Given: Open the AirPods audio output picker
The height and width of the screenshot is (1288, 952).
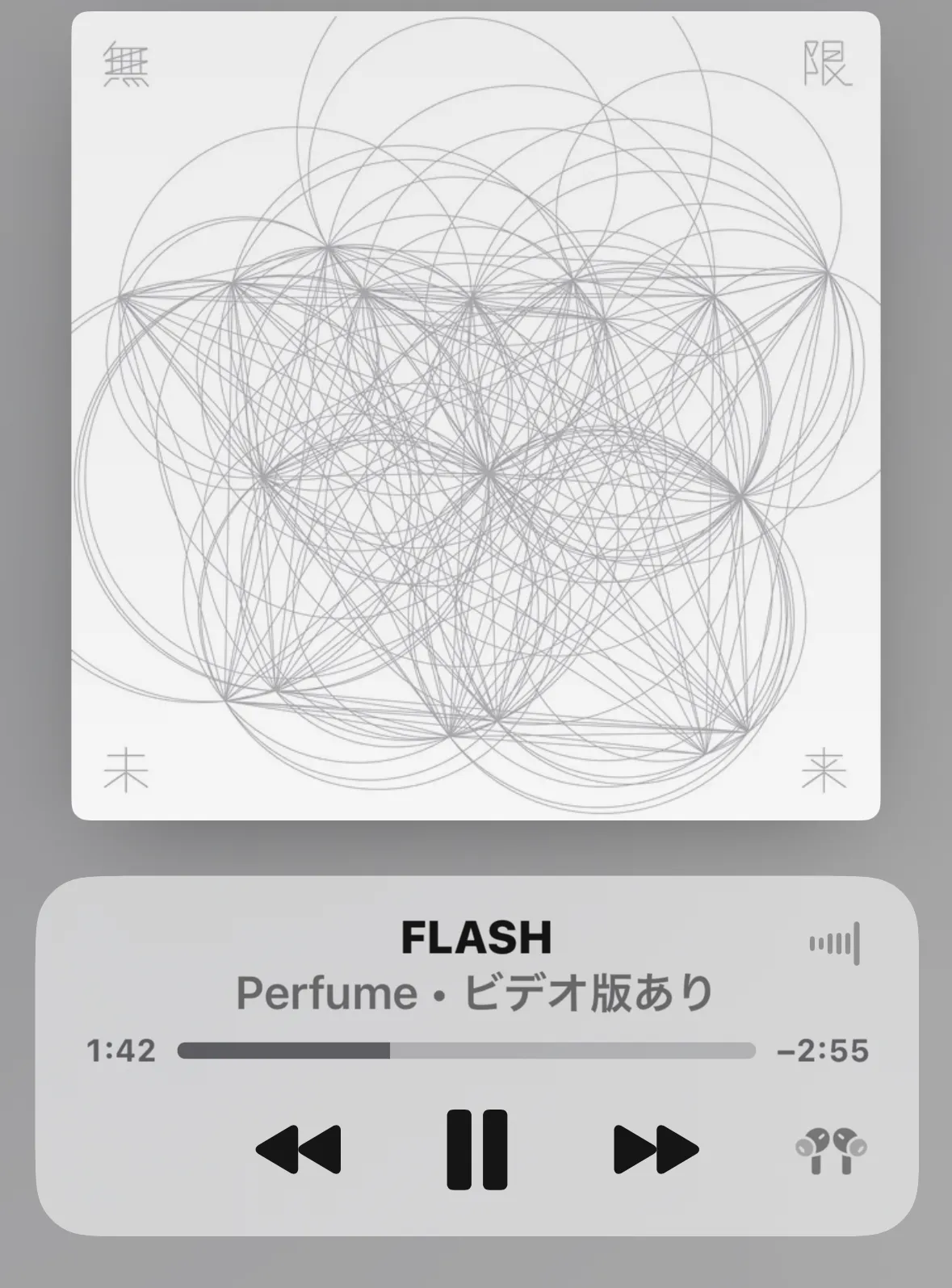Looking at the screenshot, I should (830, 1150).
